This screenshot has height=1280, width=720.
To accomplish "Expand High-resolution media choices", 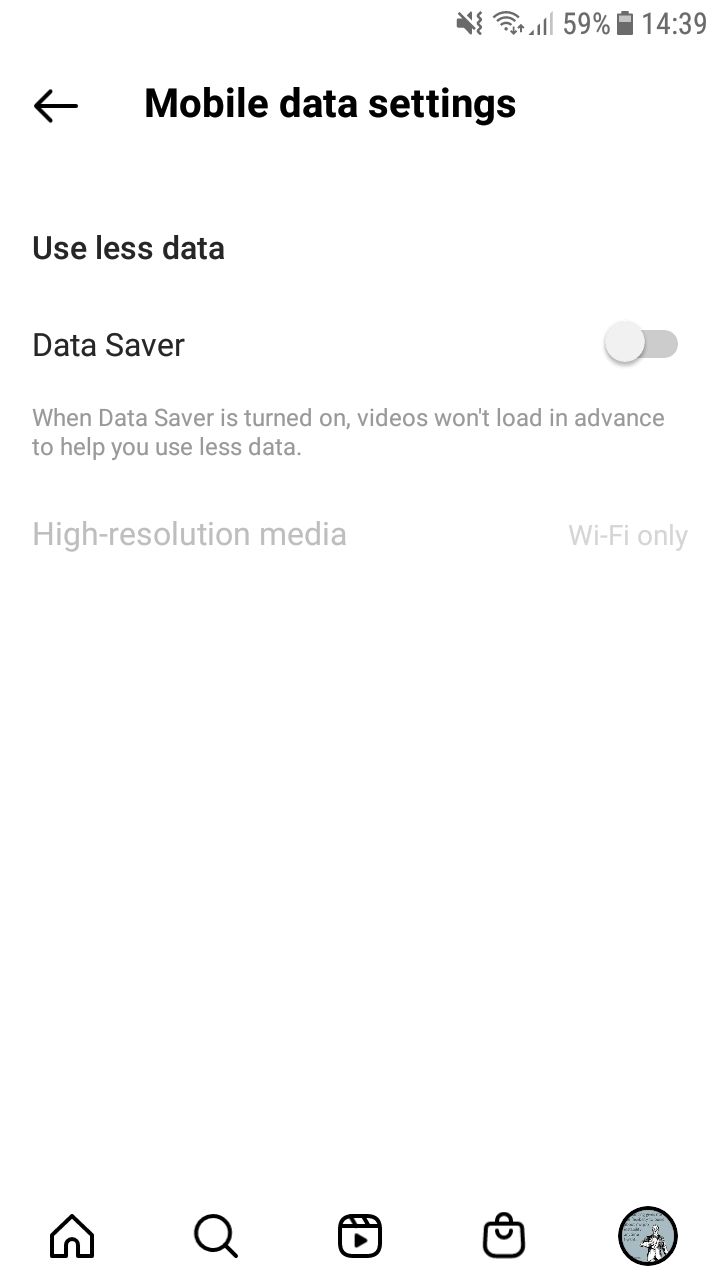I will (x=189, y=534).
